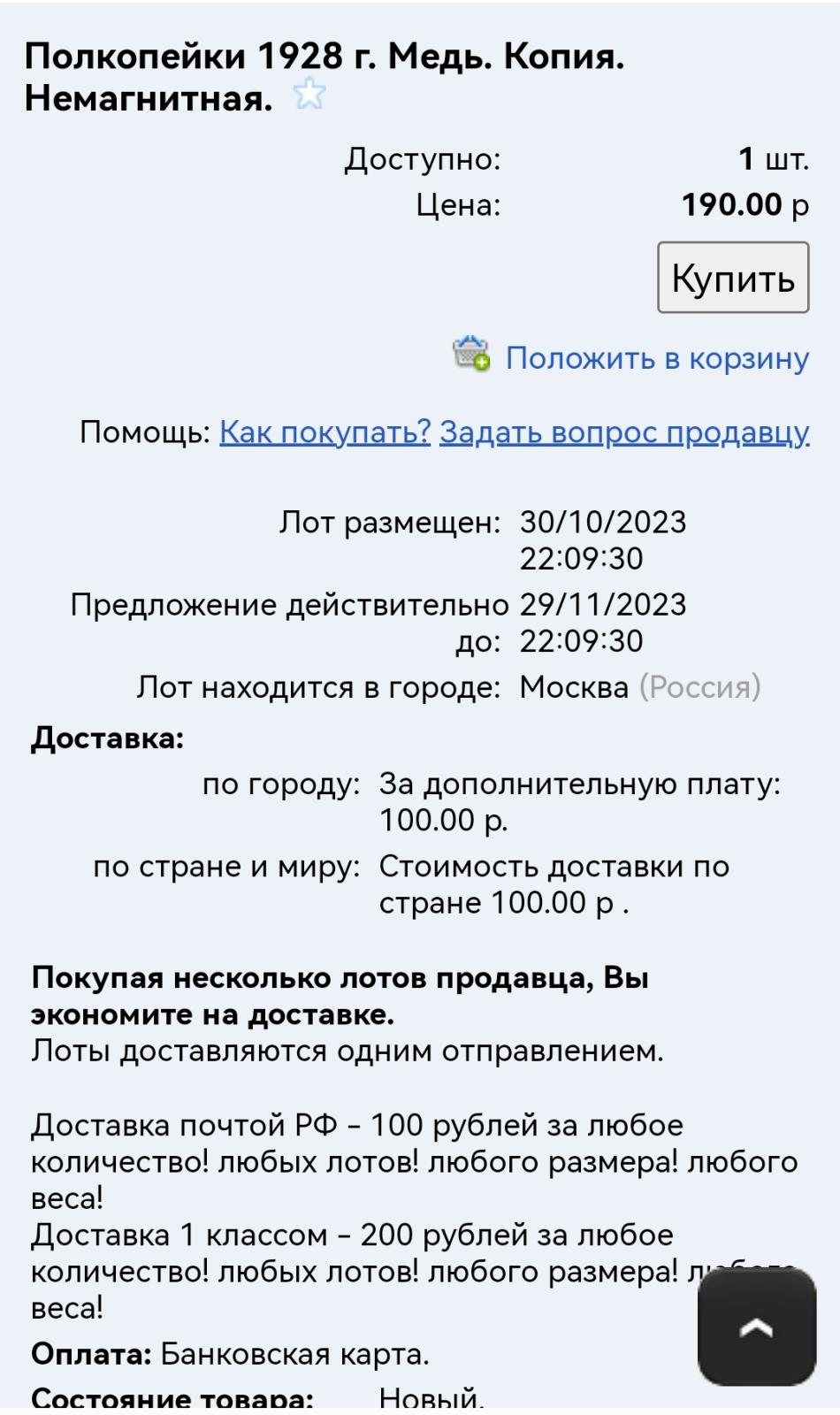Tap the scroll-to-top arrow button
The width and height of the screenshot is (840, 1415).
point(757,1327)
